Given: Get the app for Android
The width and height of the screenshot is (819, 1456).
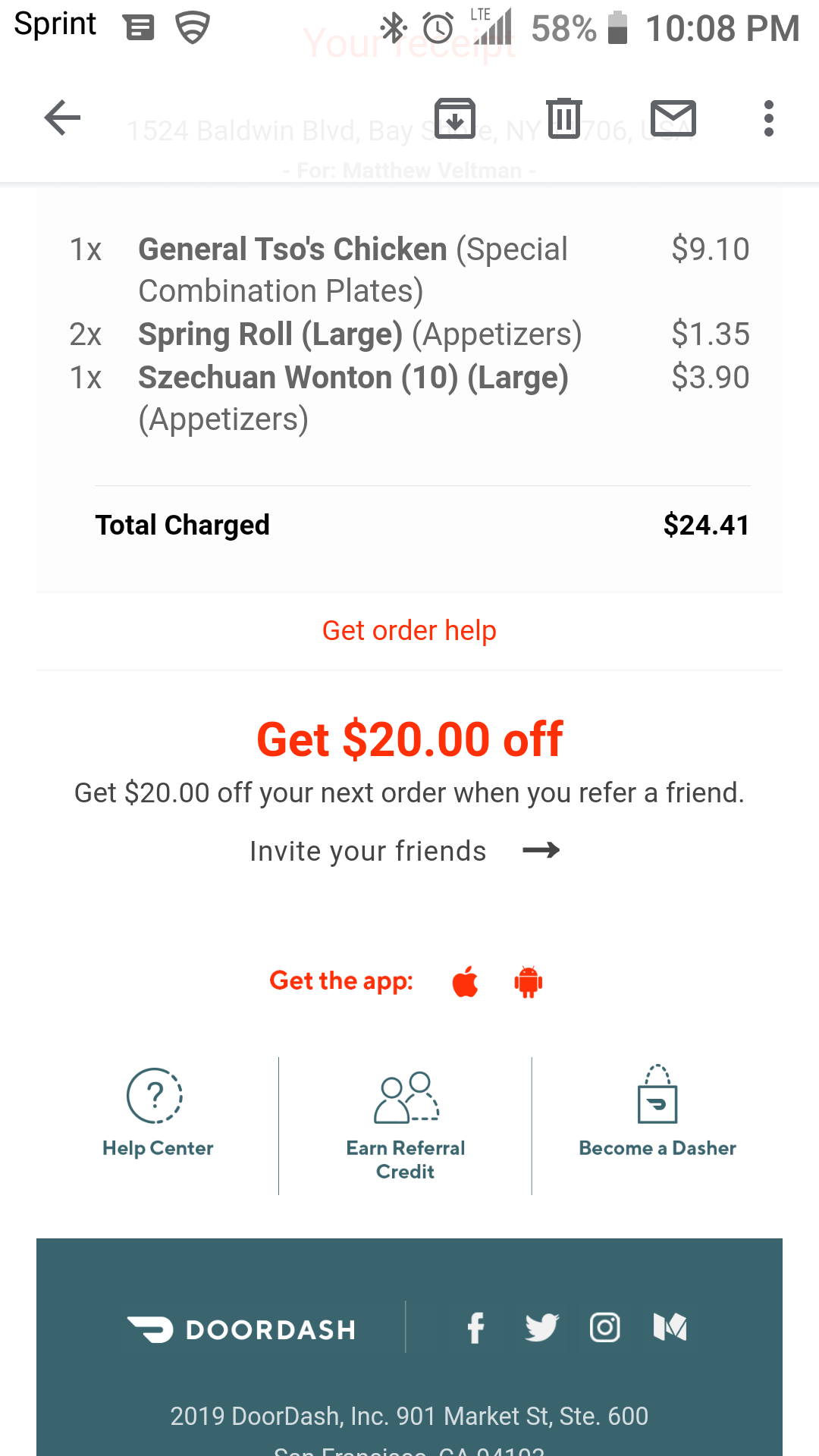Looking at the screenshot, I should (529, 982).
